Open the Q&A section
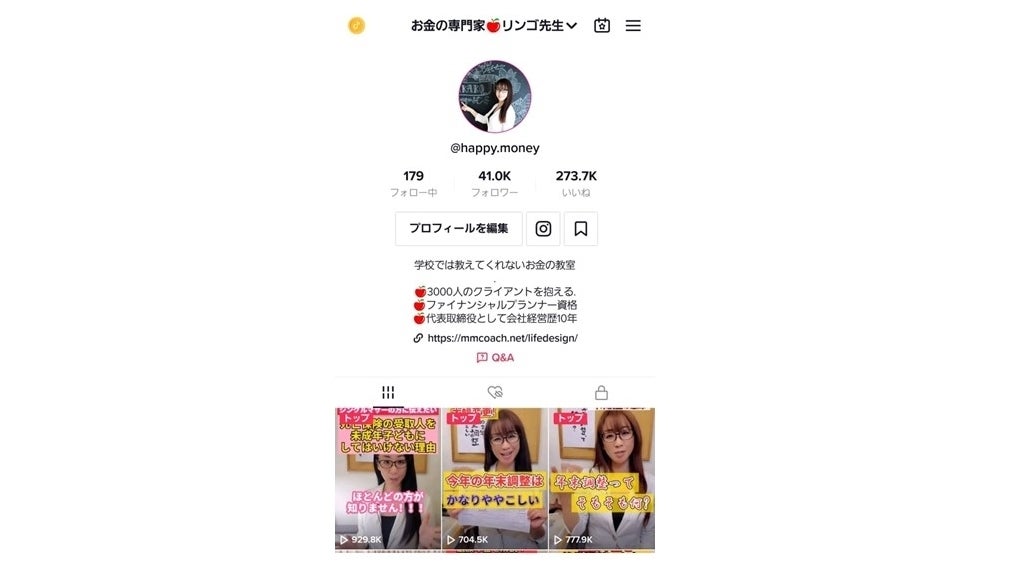Viewport: 1028px width, 570px height. 495,357
